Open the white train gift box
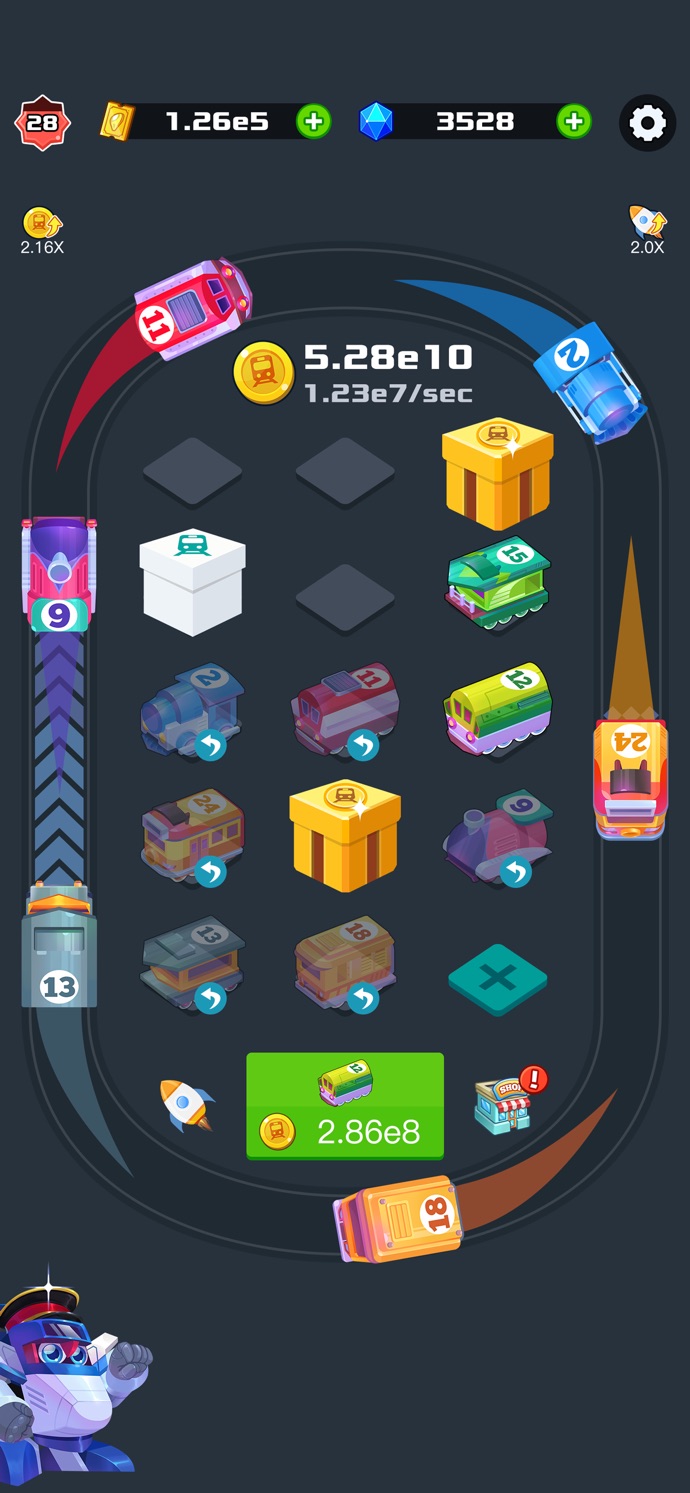The height and width of the screenshot is (1493, 690). [192, 582]
